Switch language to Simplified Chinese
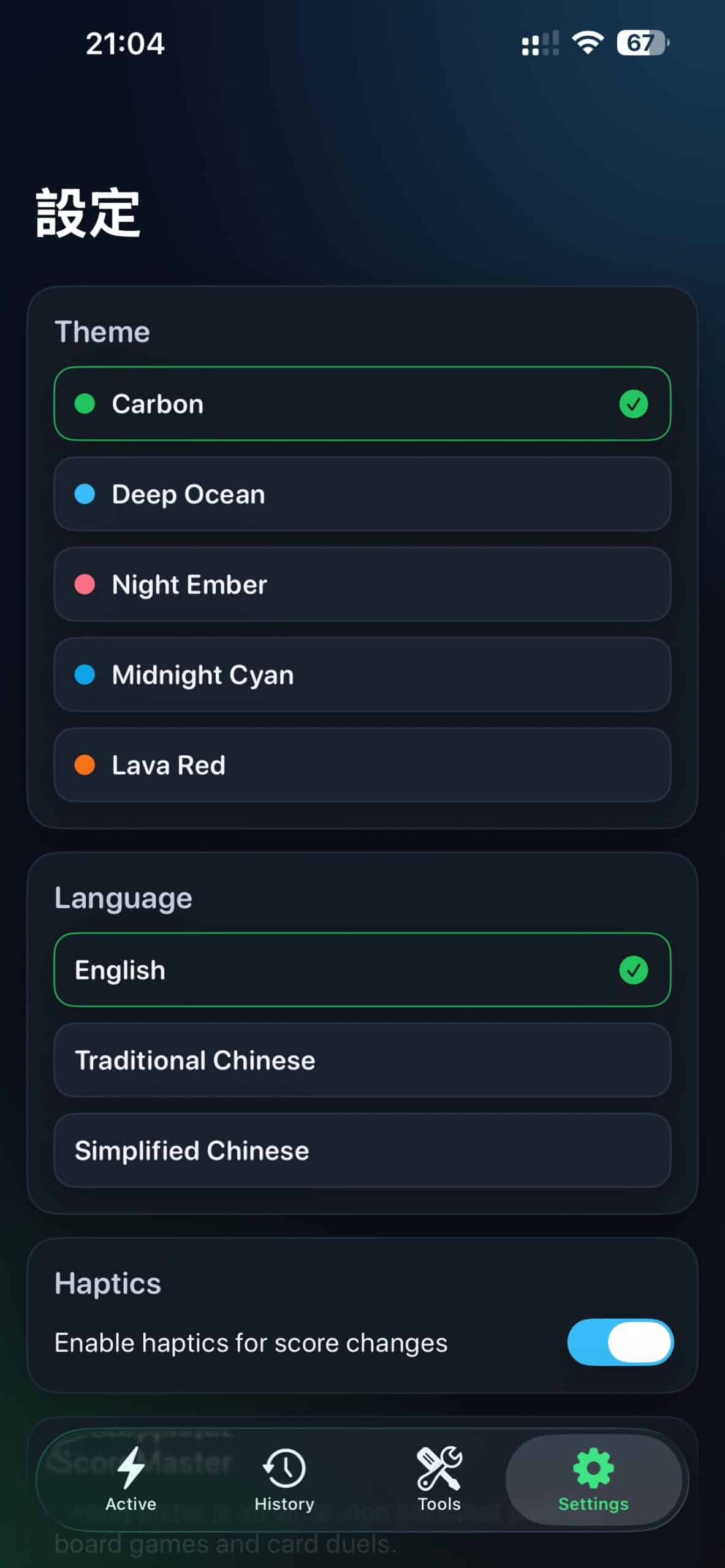This screenshot has width=725, height=1568. tap(362, 1151)
